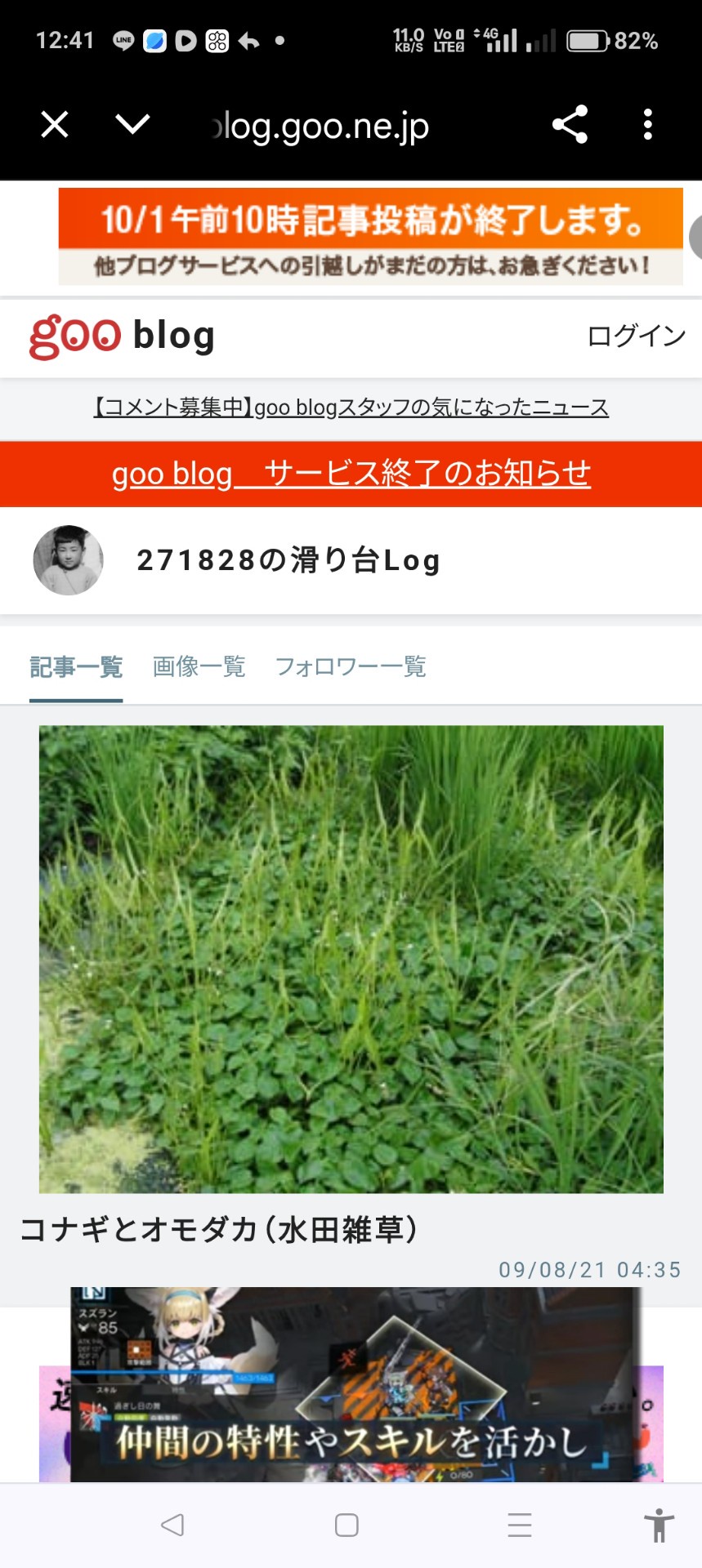Open the コナギとオモダカ article image

point(351,960)
